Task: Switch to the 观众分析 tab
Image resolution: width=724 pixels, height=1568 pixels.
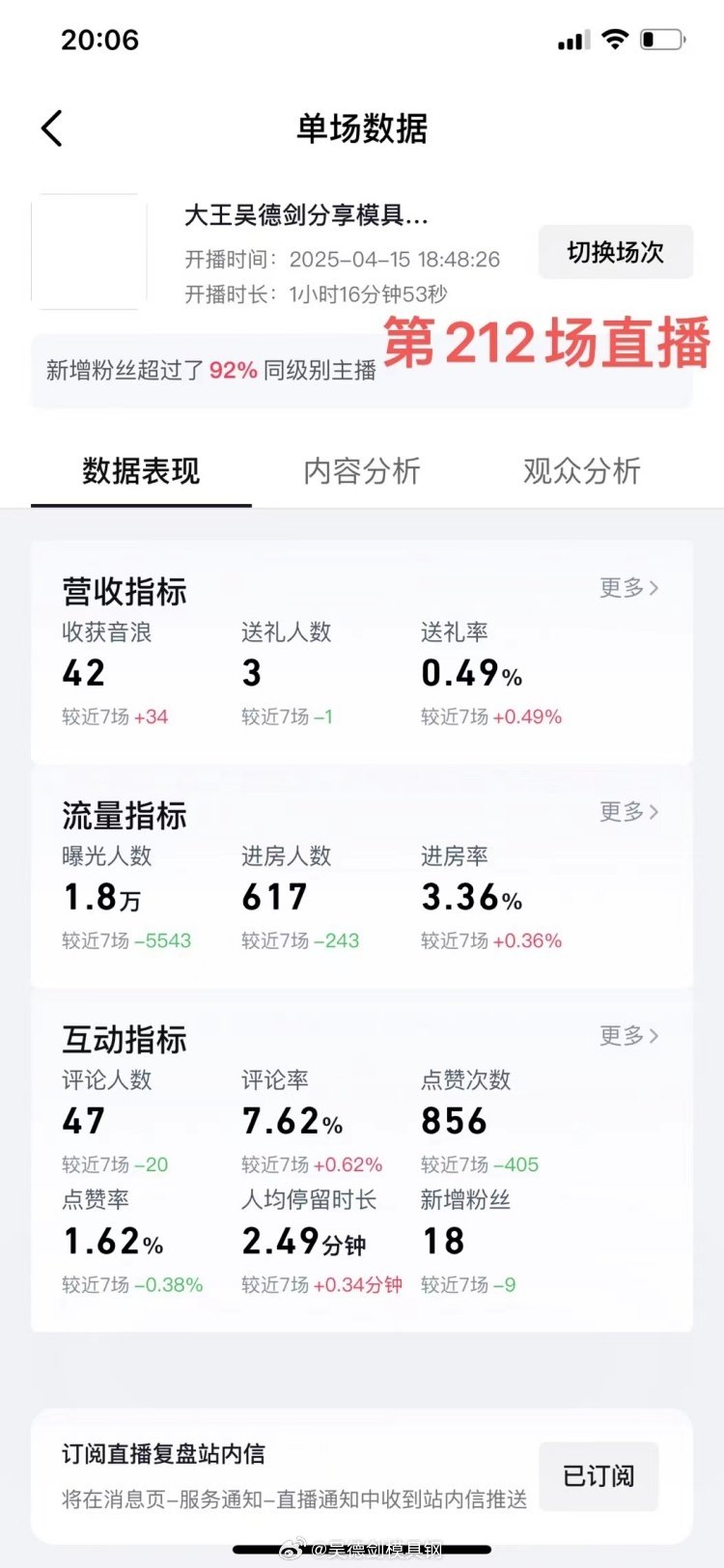Action: click(x=582, y=471)
